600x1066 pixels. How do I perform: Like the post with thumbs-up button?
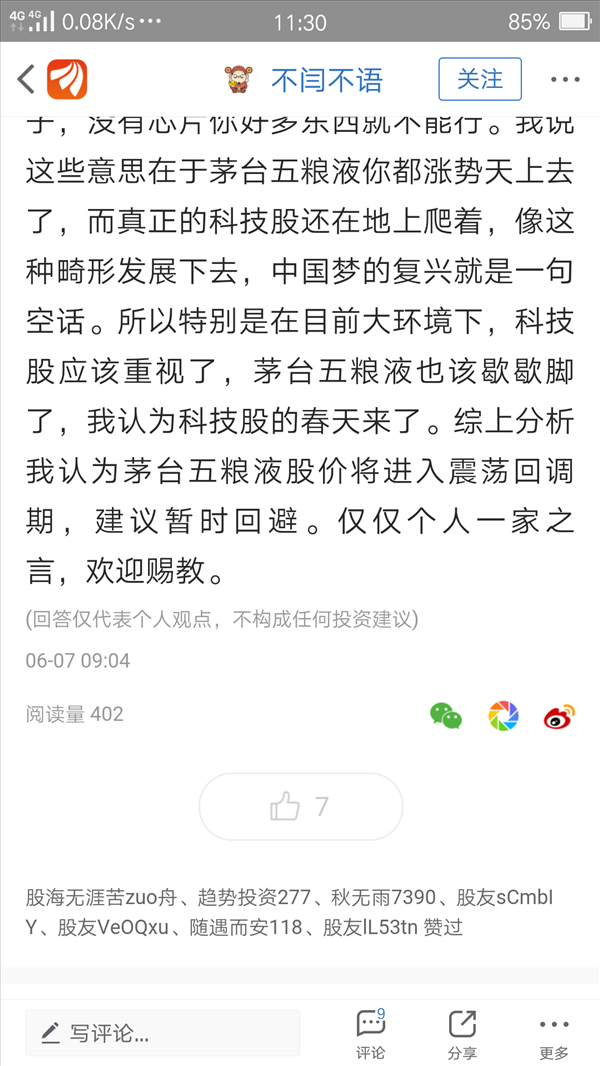pyautogui.click(x=300, y=807)
